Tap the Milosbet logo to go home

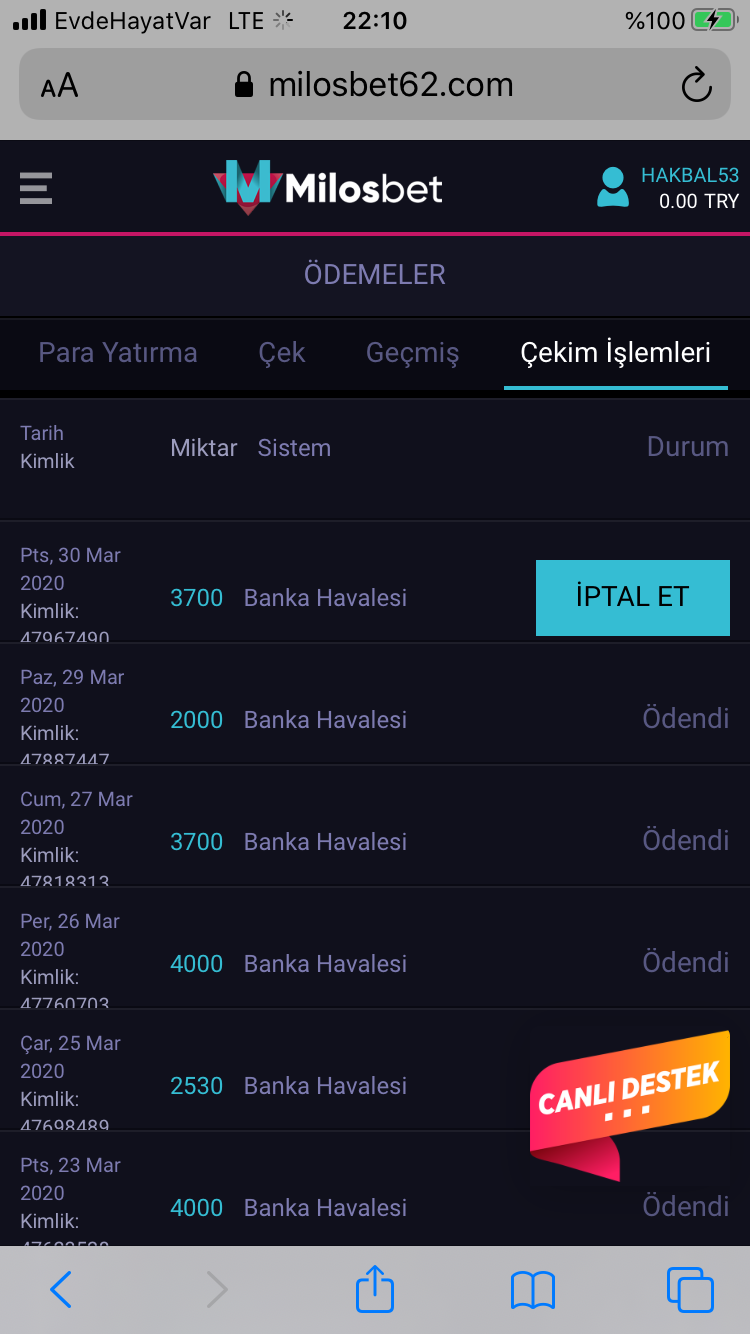[328, 187]
